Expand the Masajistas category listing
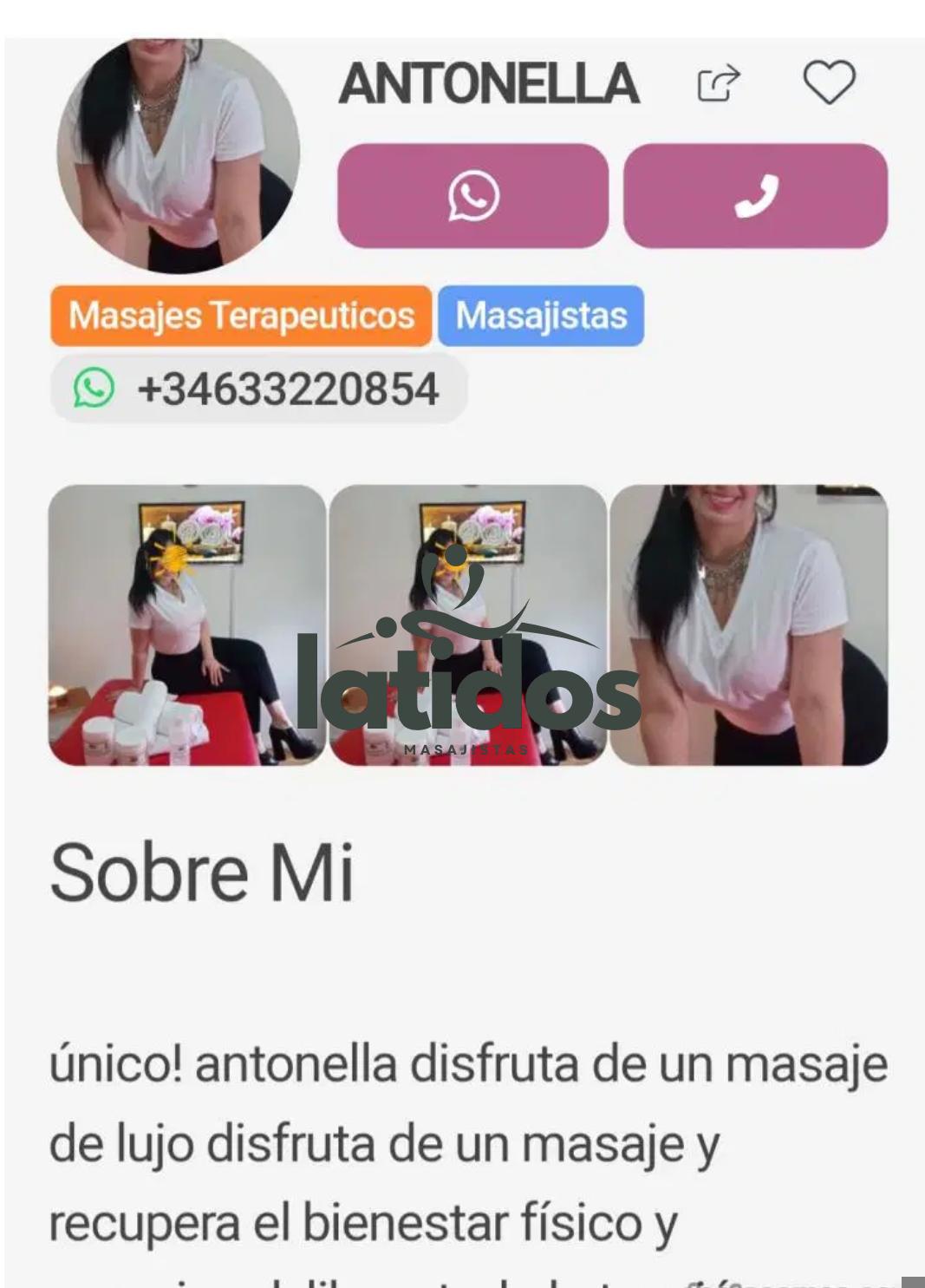The image size is (925, 1288). (540, 317)
